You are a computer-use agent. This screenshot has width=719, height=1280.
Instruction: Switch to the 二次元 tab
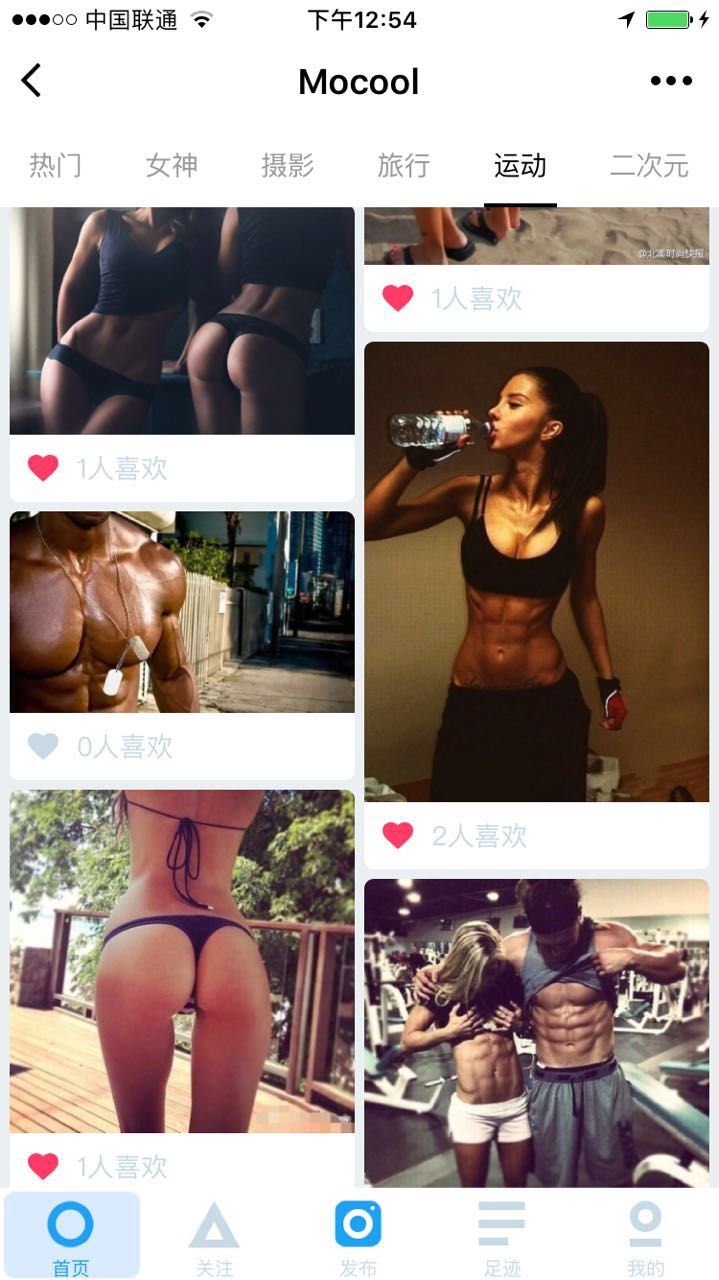[650, 165]
